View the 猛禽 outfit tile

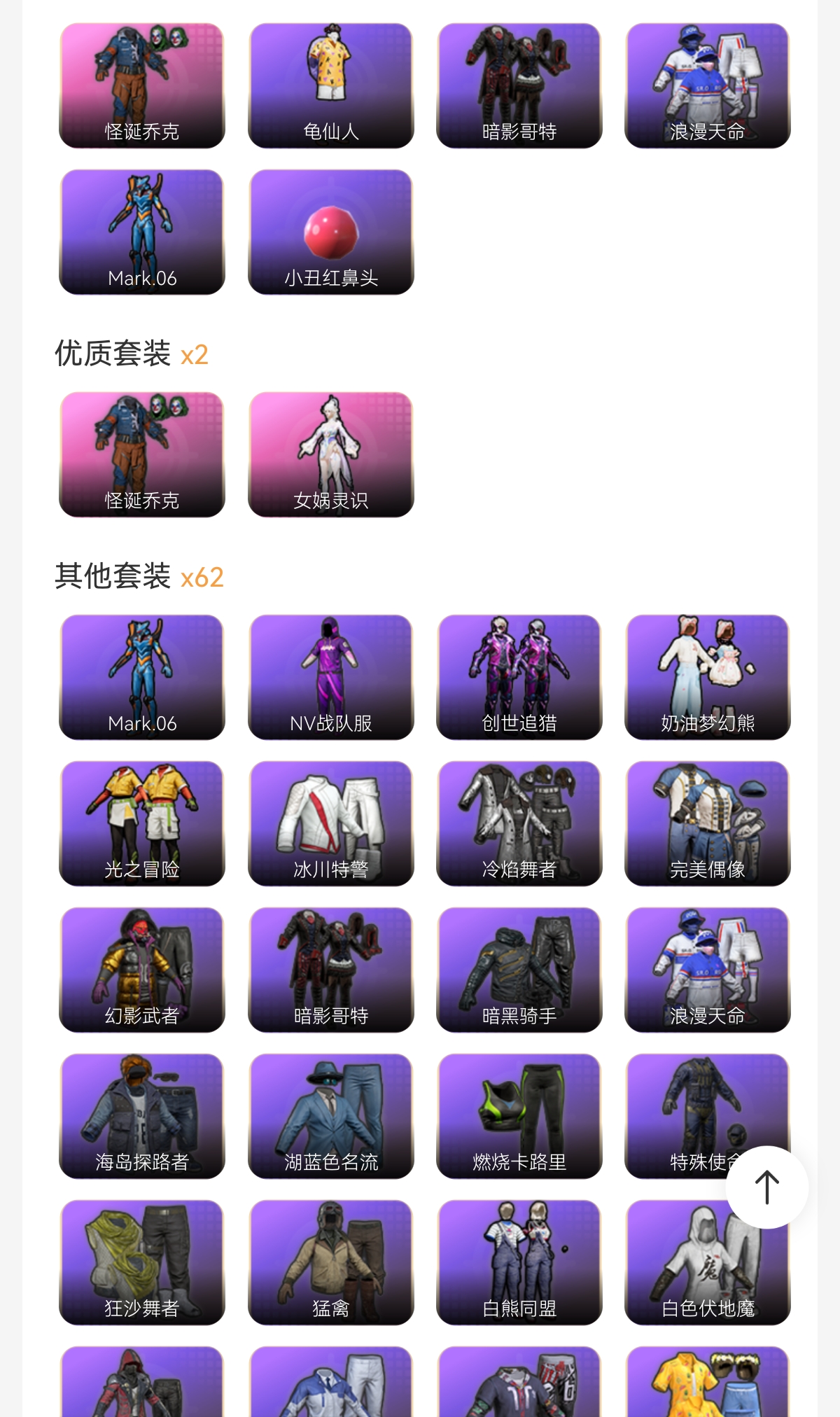[x=330, y=1262]
